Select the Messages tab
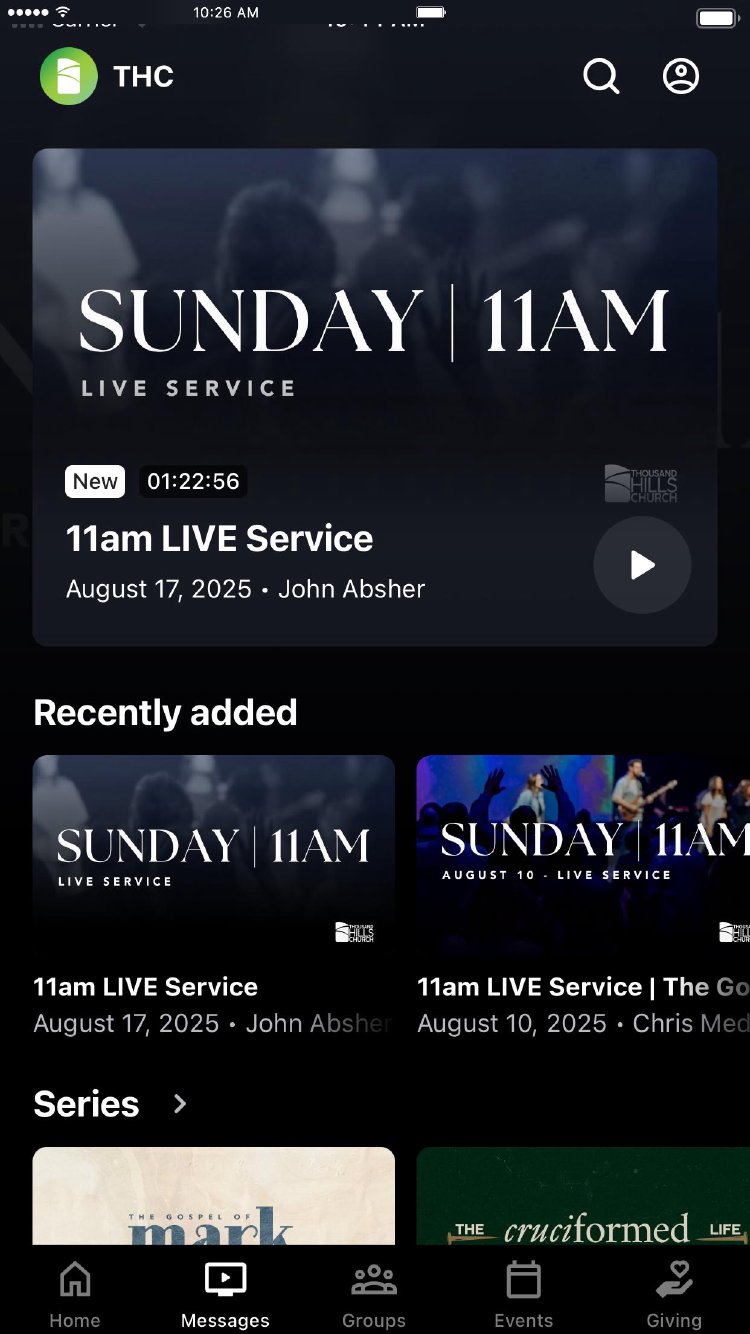Screen dimensions: 750x1334 point(225,1294)
